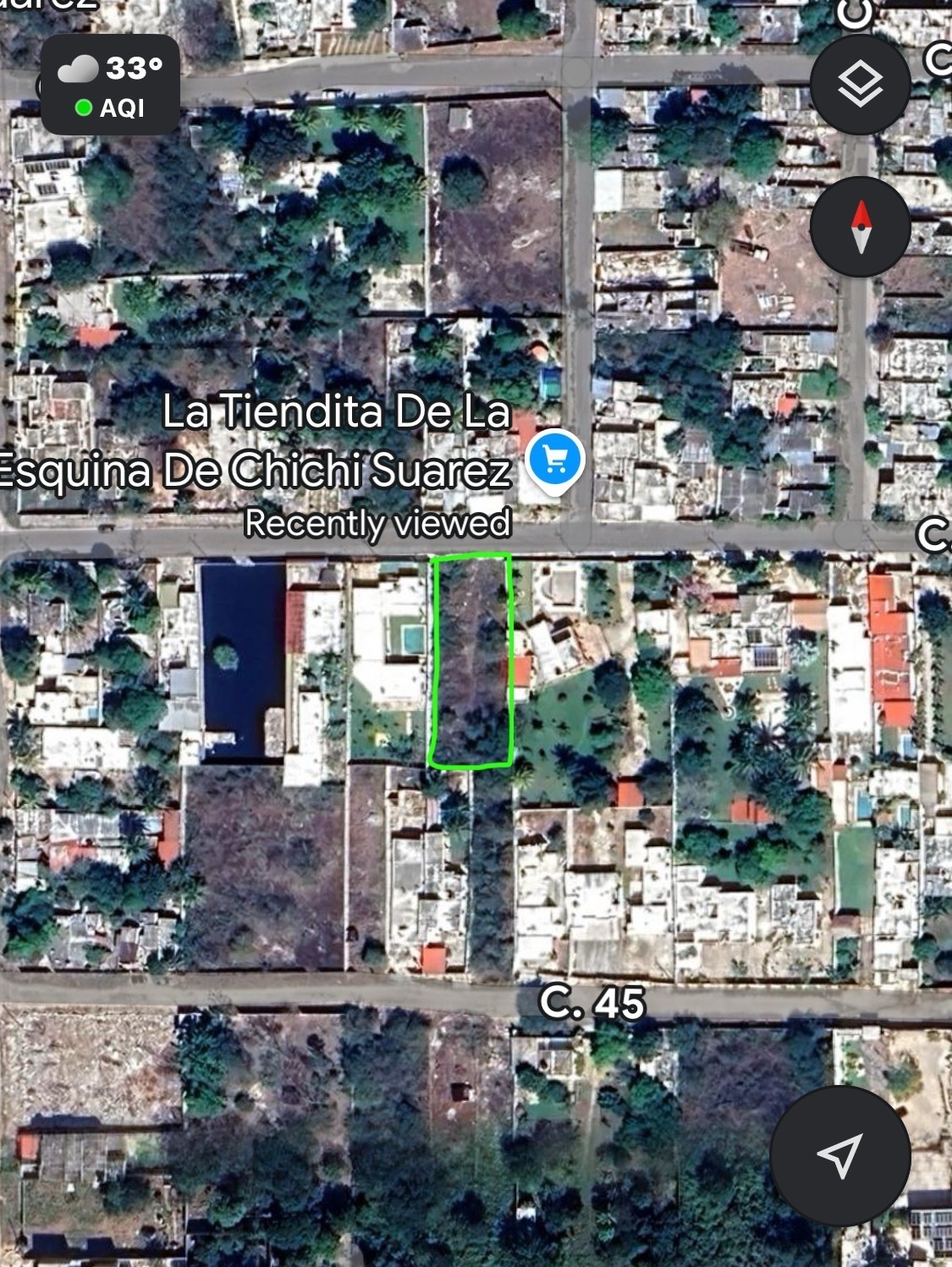This screenshot has height=1267, width=952.
Task: Select La Tiendita De La Esquina pin
Action: coord(555,461)
